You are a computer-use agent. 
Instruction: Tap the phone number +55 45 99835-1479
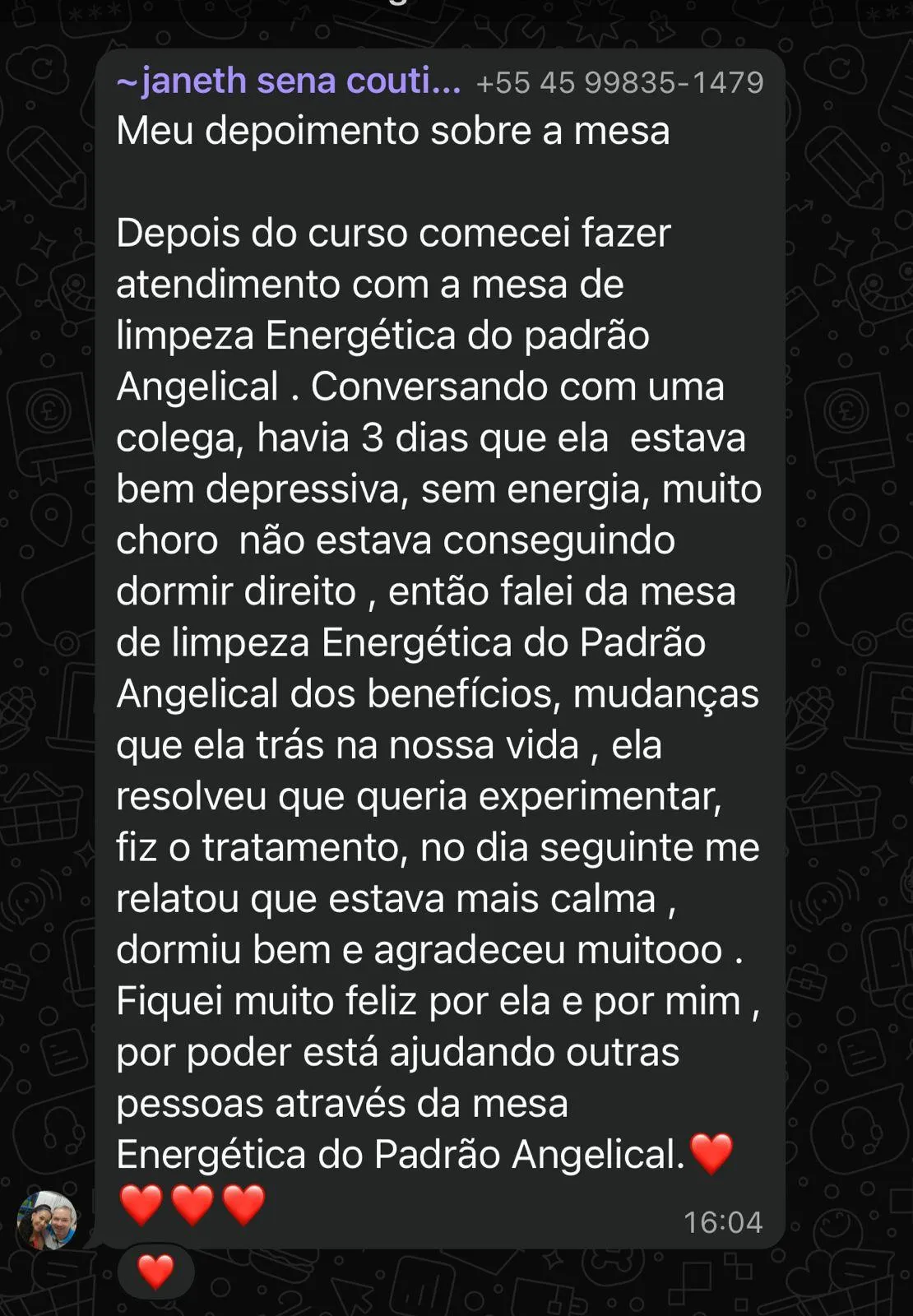619,83
